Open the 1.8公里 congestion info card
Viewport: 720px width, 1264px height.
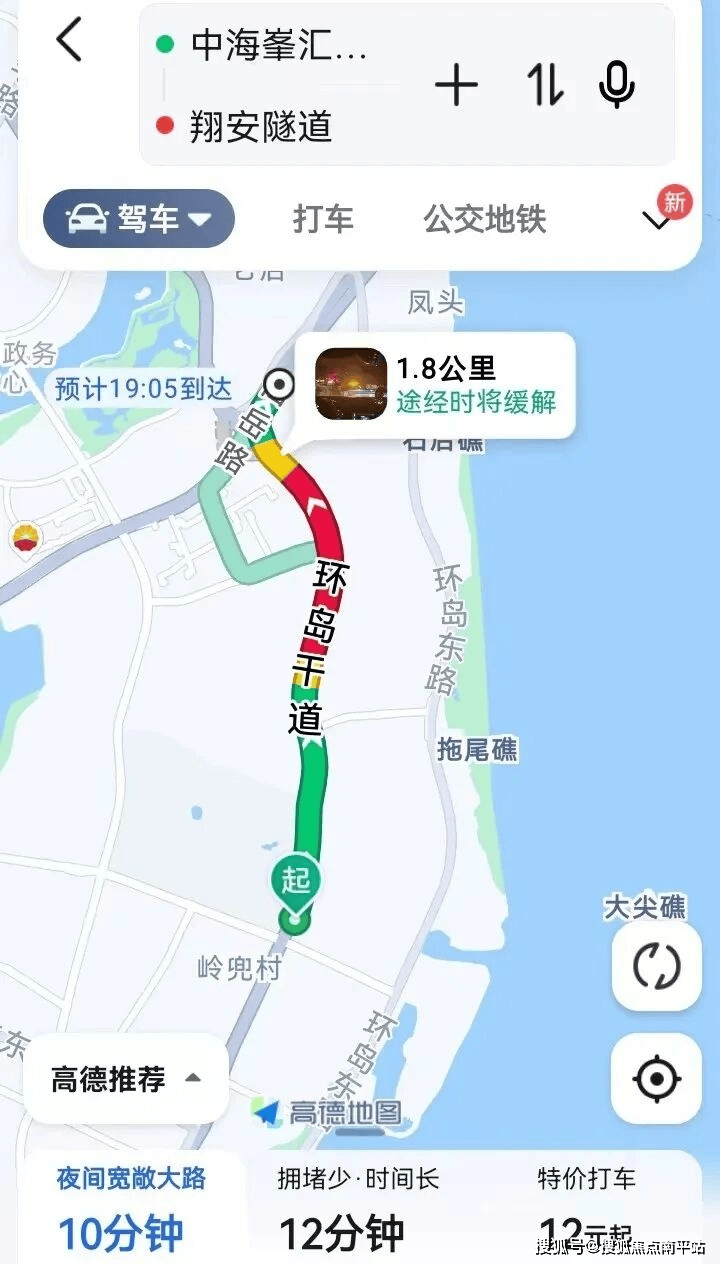[x=436, y=385]
